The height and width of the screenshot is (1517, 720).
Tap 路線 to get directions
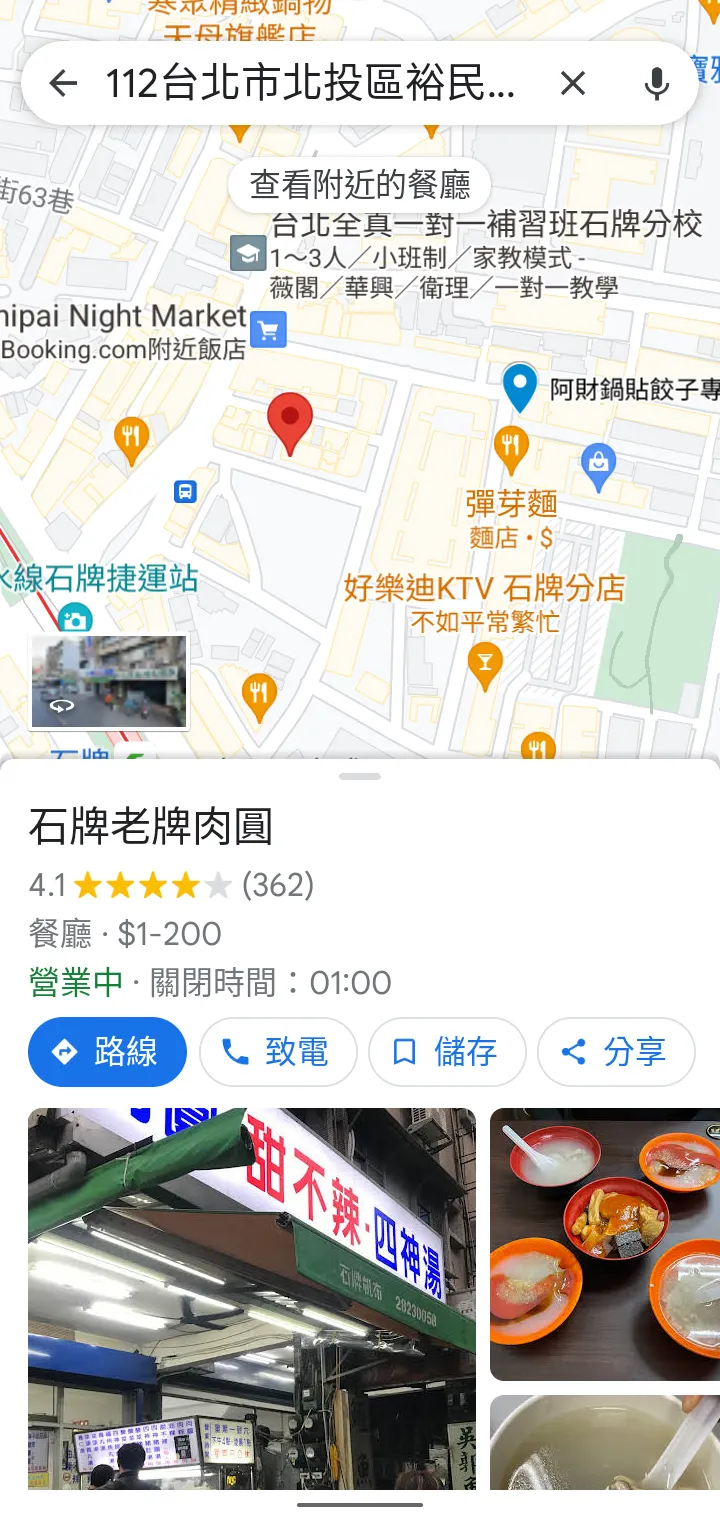[x=107, y=1051]
